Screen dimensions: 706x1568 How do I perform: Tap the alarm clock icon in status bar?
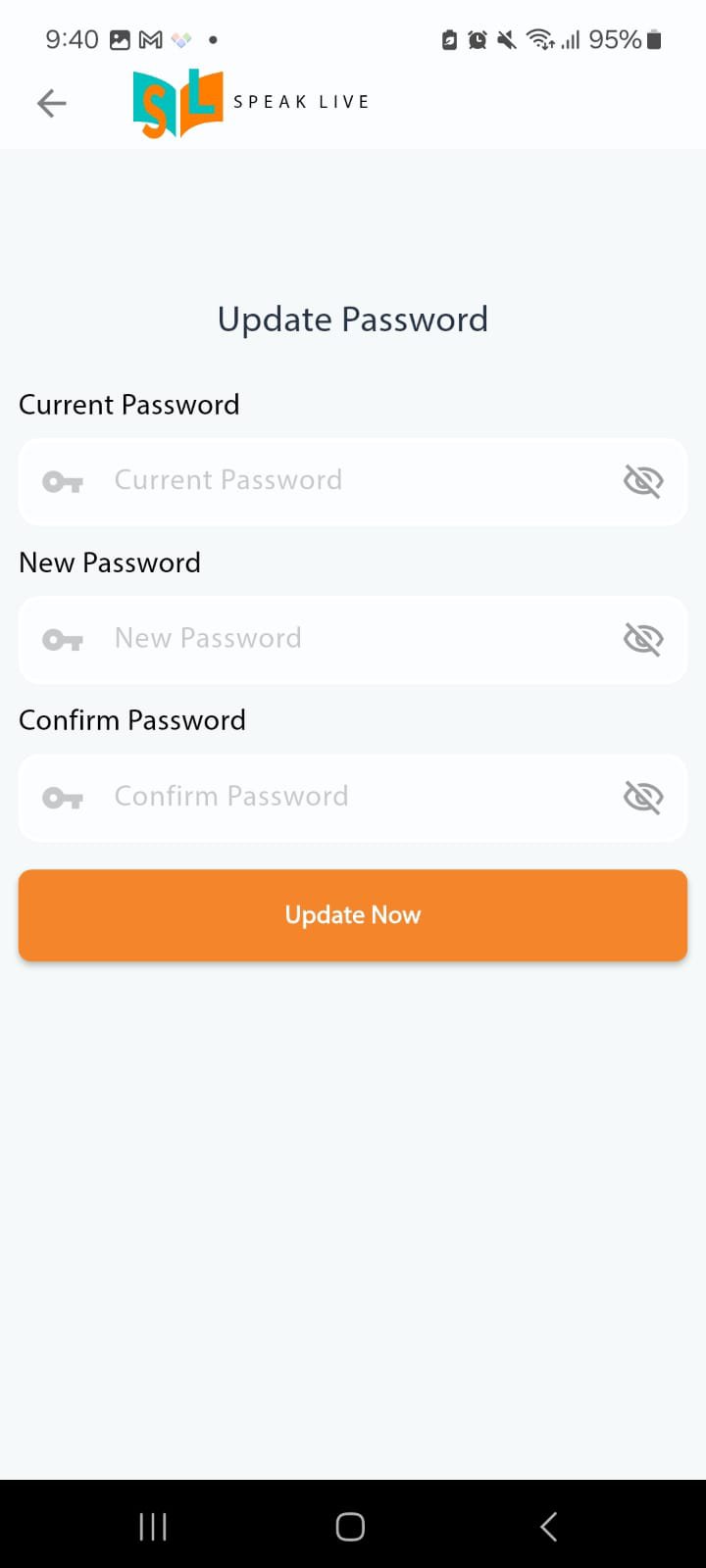click(x=478, y=39)
